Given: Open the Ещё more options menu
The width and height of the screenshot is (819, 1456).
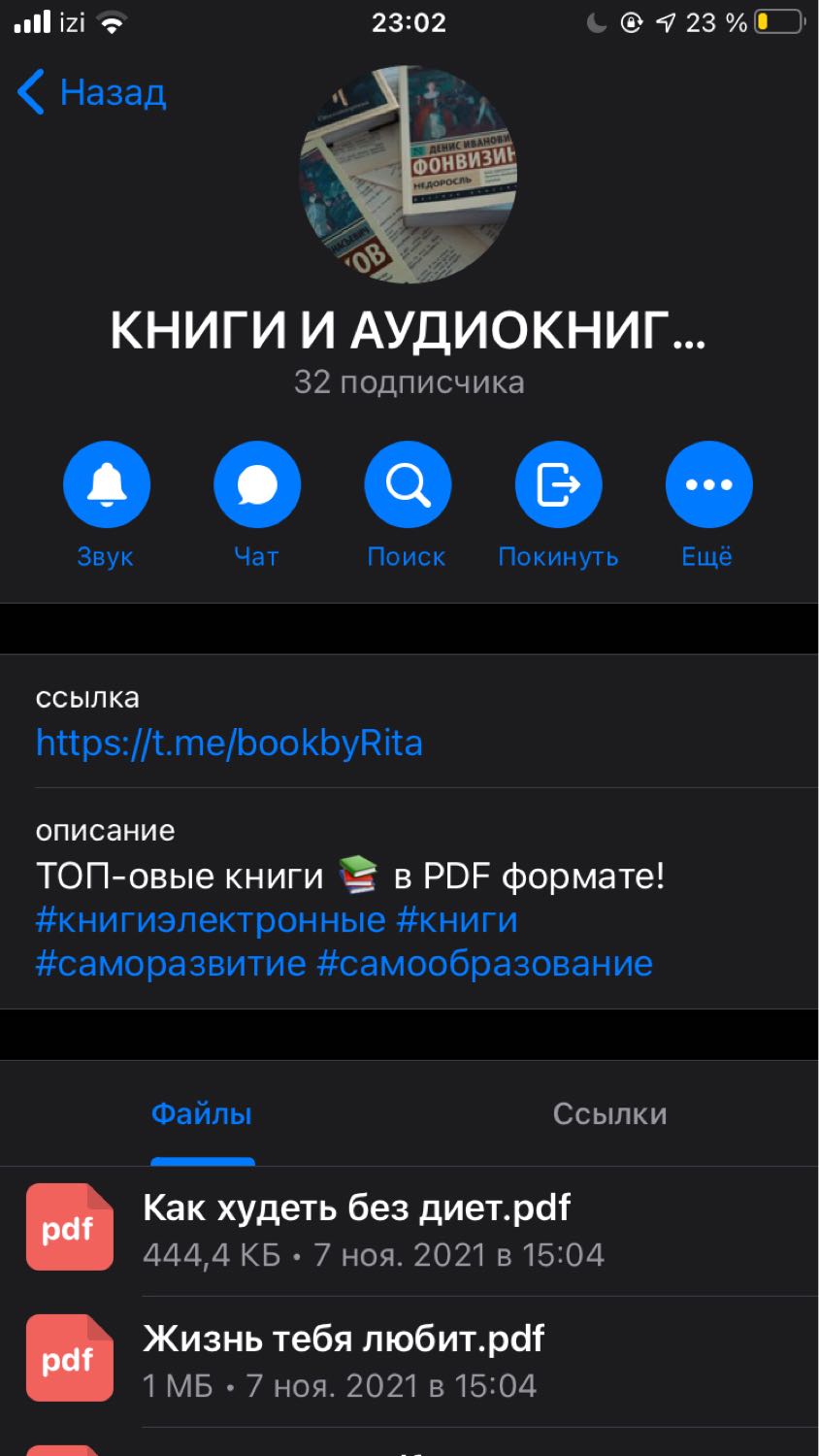Looking at the screenshot, I should click(x=708, y=485).
